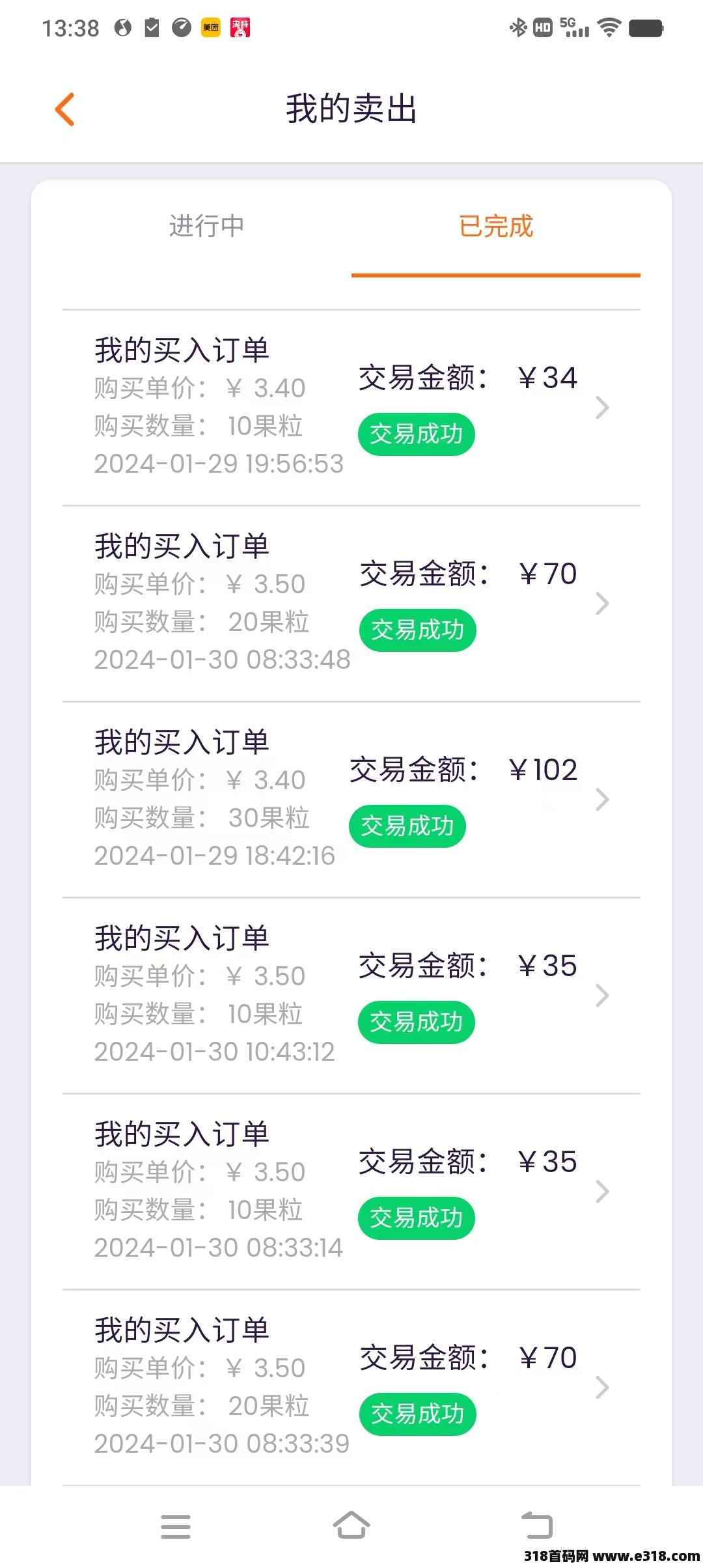Viewport: 703px width, 1568px height.
Task: Open the order dated 2024-01-30 08:33:39
Action: pos(351,1388)
